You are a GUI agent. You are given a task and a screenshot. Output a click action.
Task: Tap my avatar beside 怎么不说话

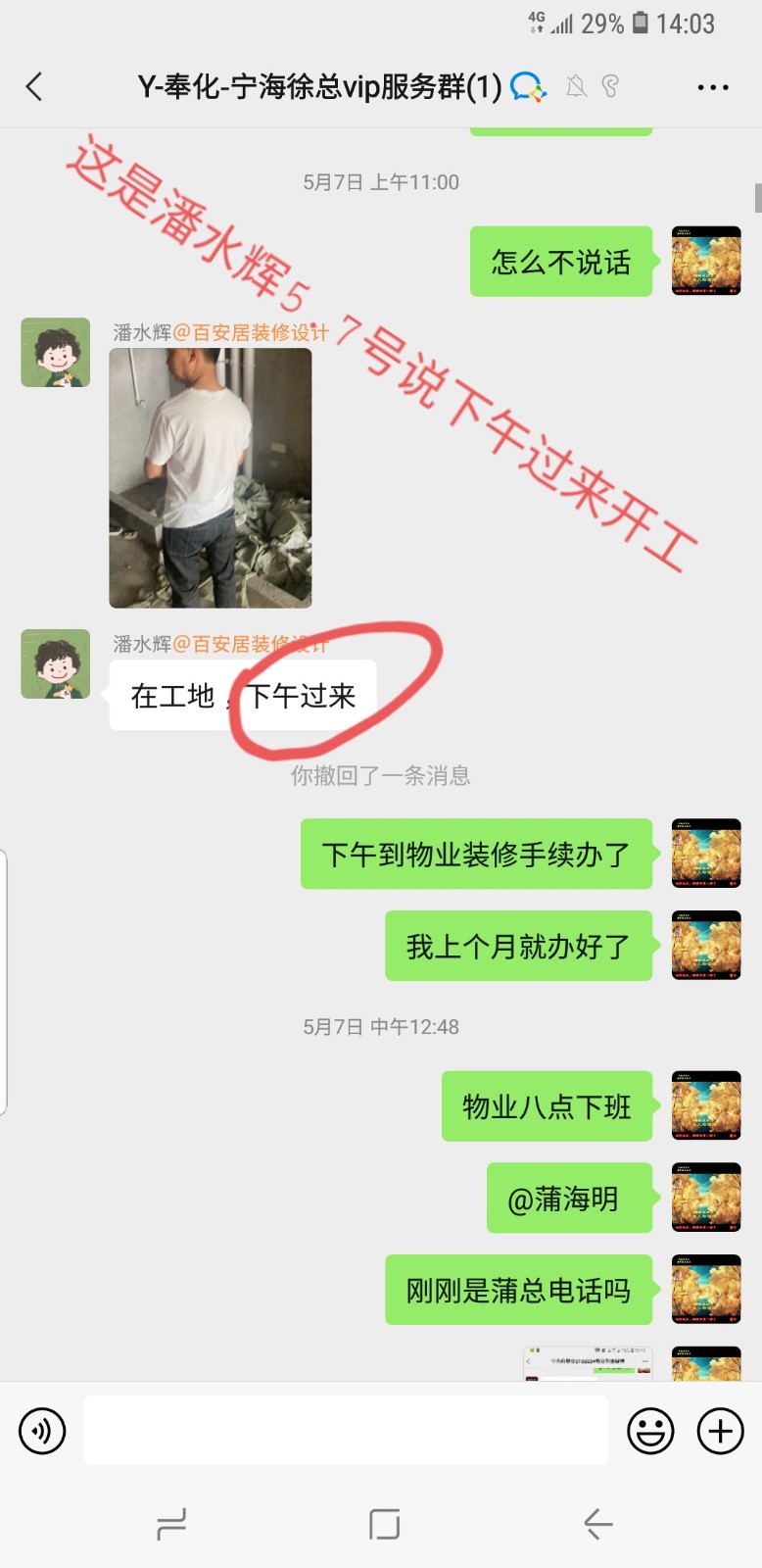click(x=705, y=261)
